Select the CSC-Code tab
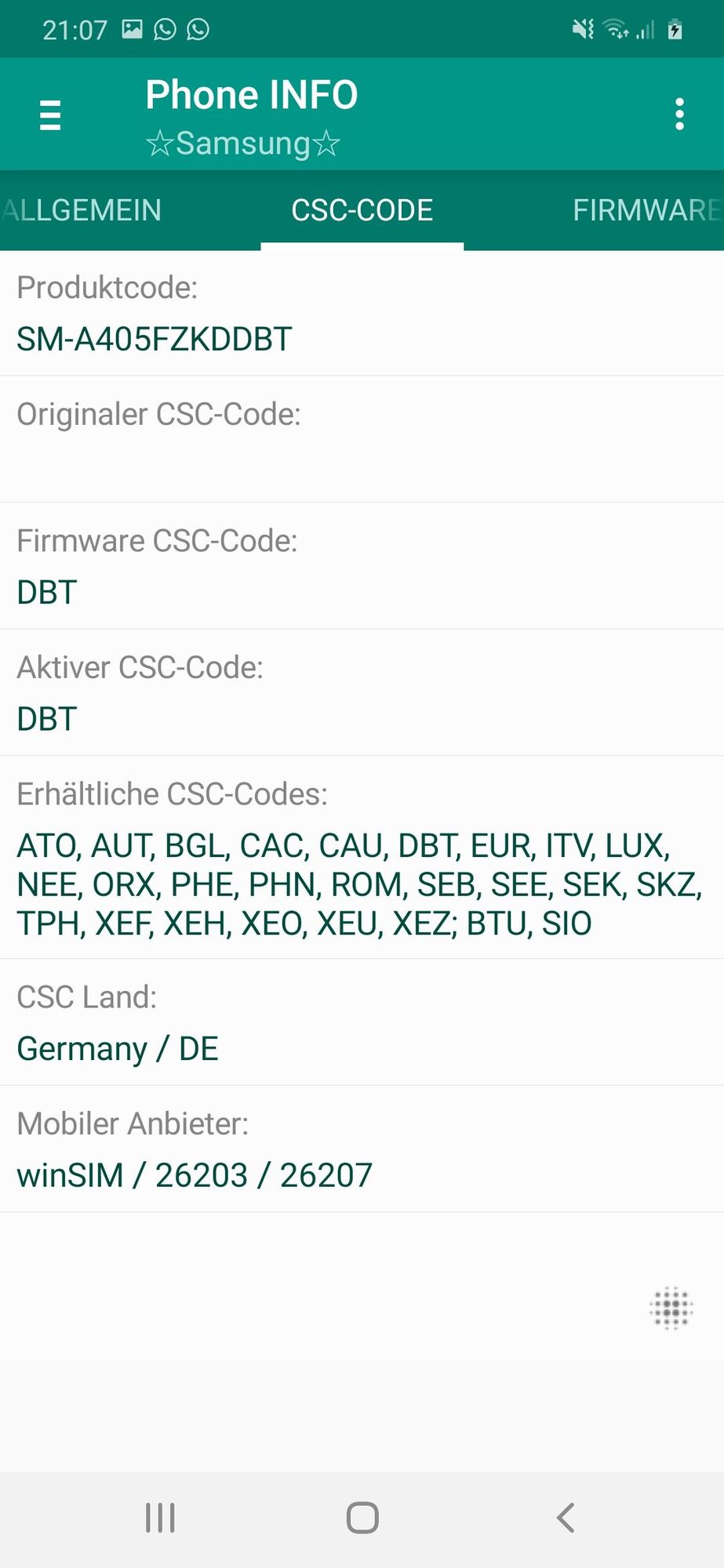 pos(362,210)
